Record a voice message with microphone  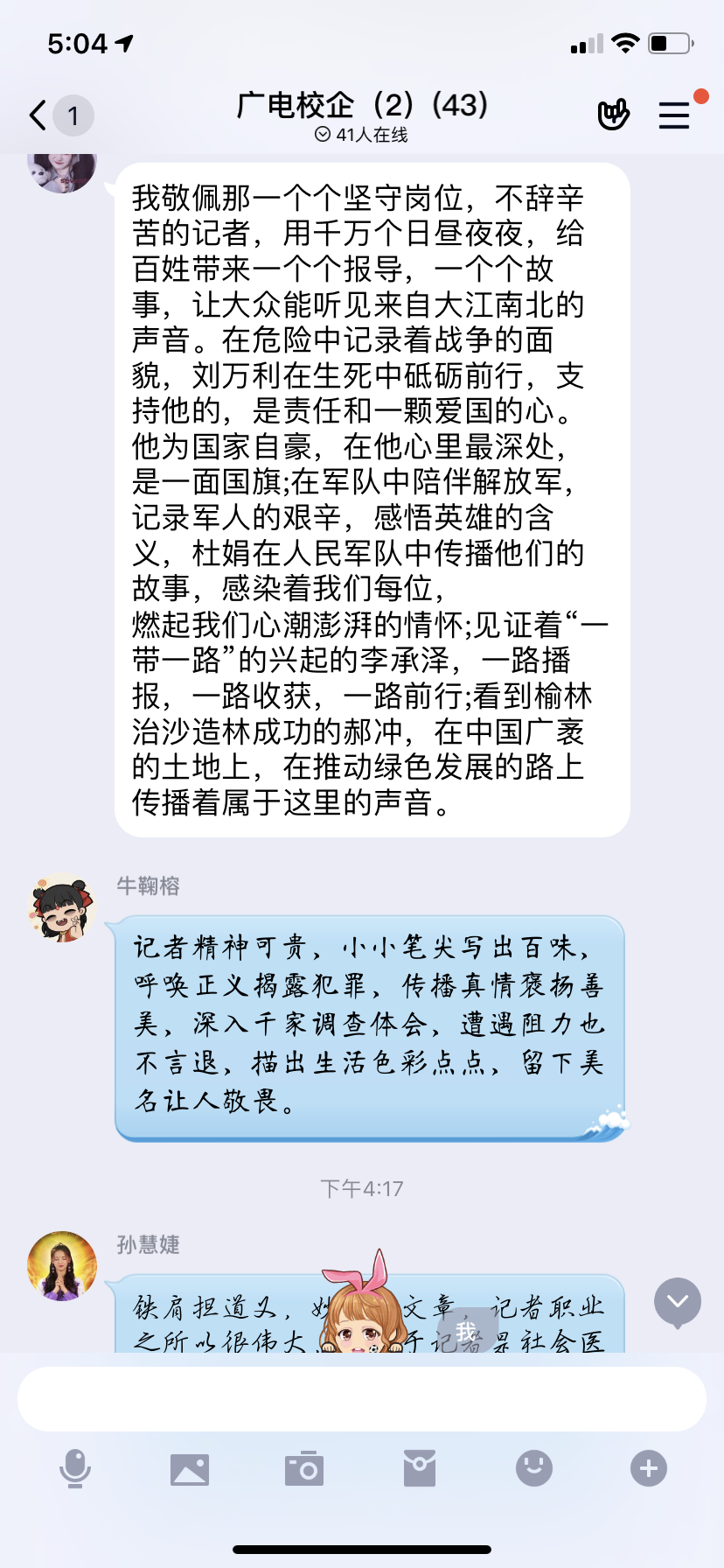(75, 1468)
